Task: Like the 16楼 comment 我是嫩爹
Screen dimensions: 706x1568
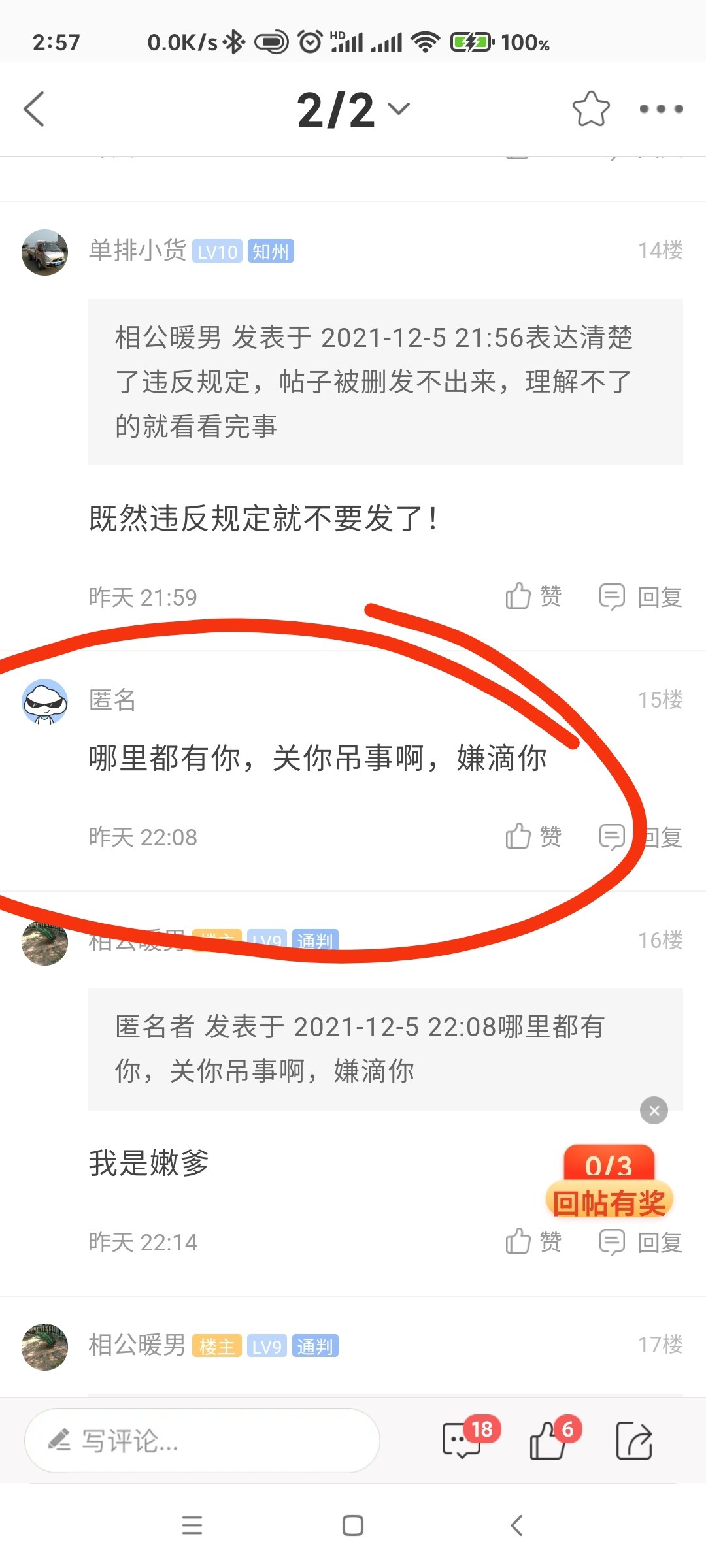Action: coord(533,1241)
